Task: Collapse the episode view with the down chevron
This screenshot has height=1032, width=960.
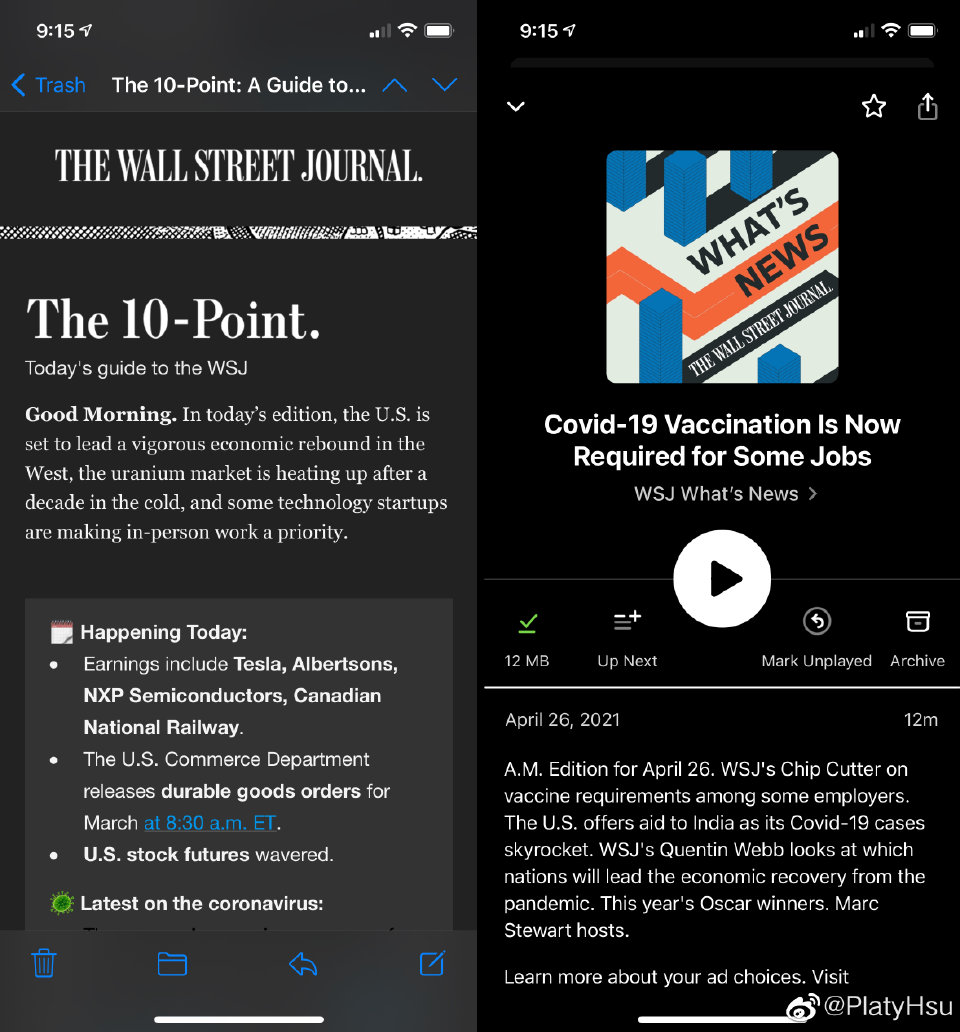Action: tap(516, 106)
